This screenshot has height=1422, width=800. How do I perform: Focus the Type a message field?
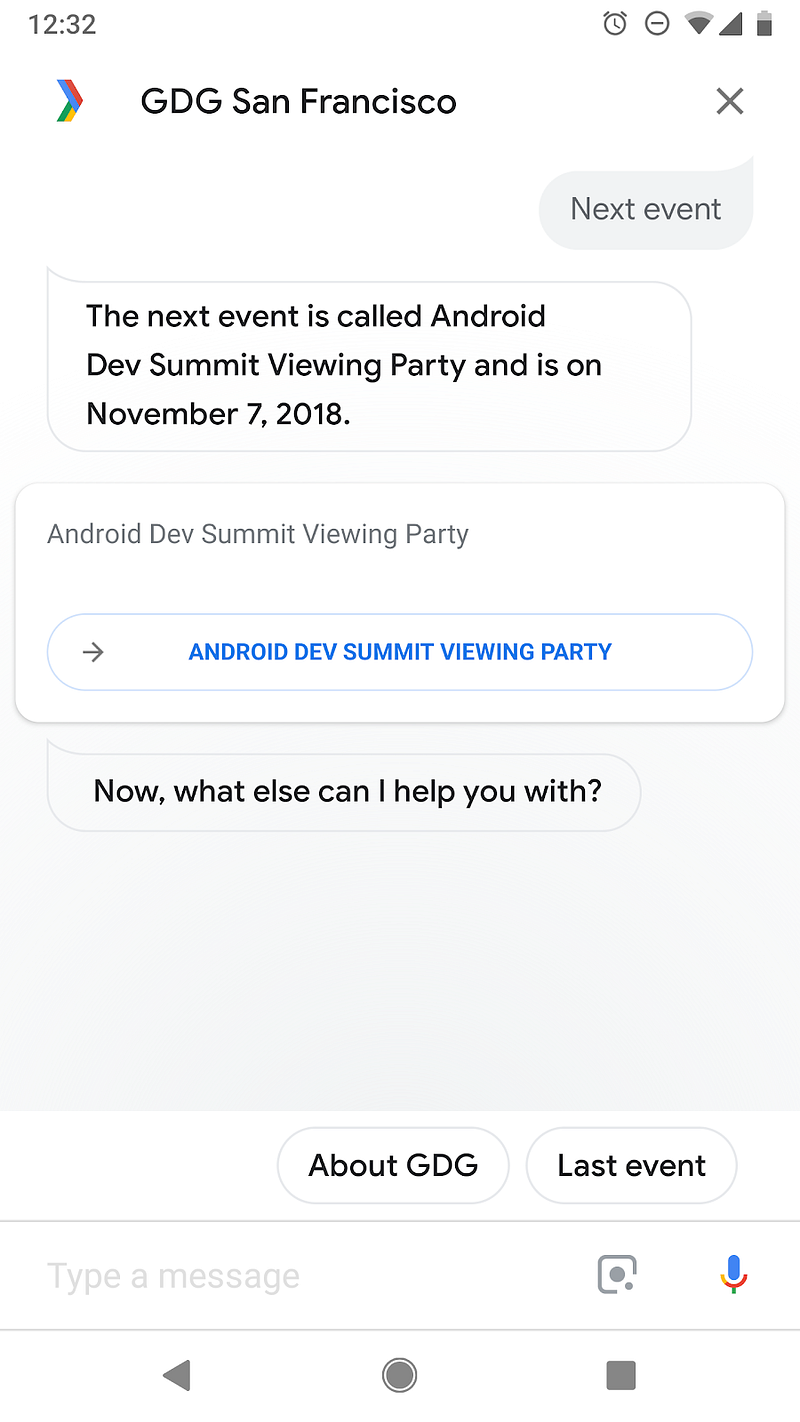pyautogui.click(x=300, y=1276)
